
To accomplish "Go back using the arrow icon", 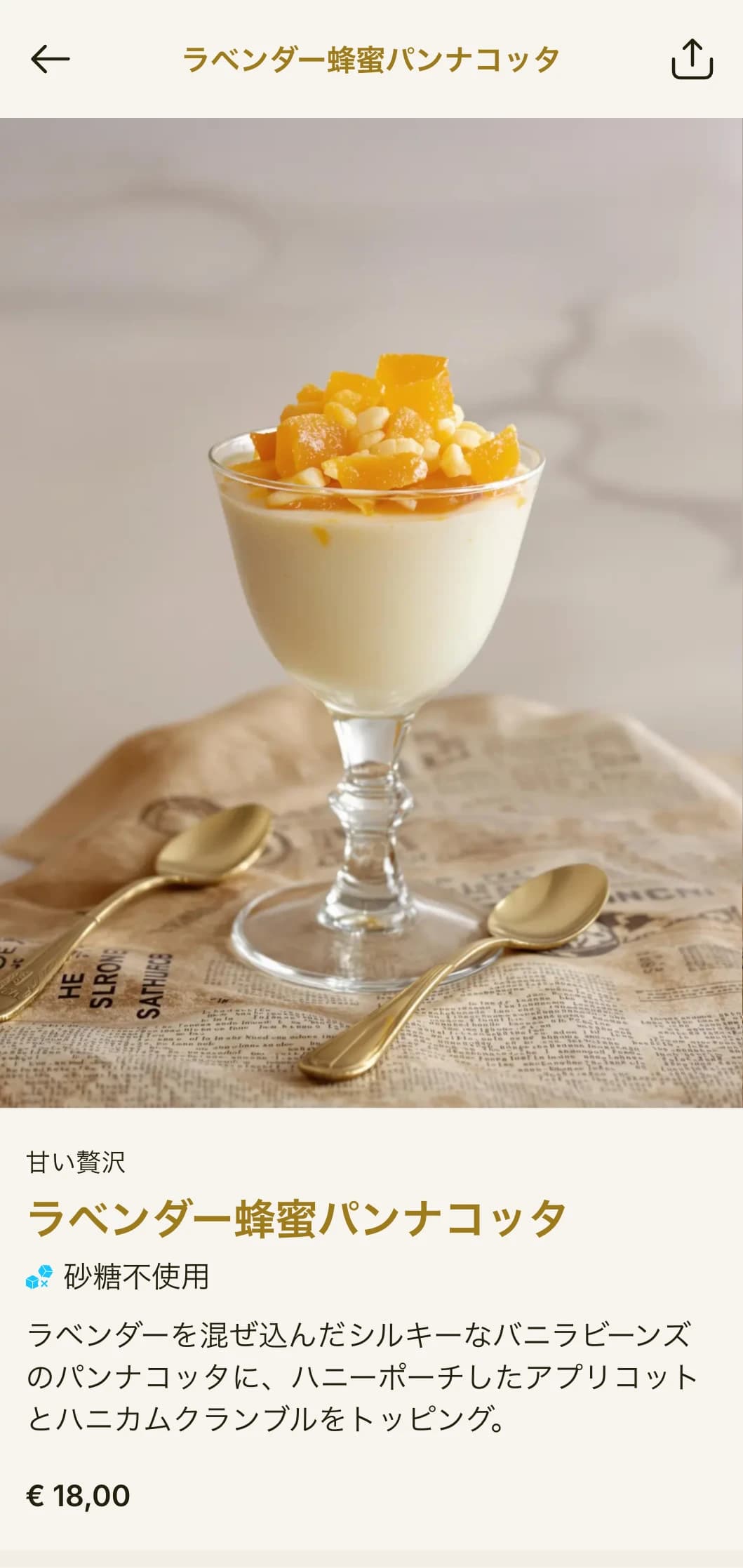I will (x=50, y=59).
